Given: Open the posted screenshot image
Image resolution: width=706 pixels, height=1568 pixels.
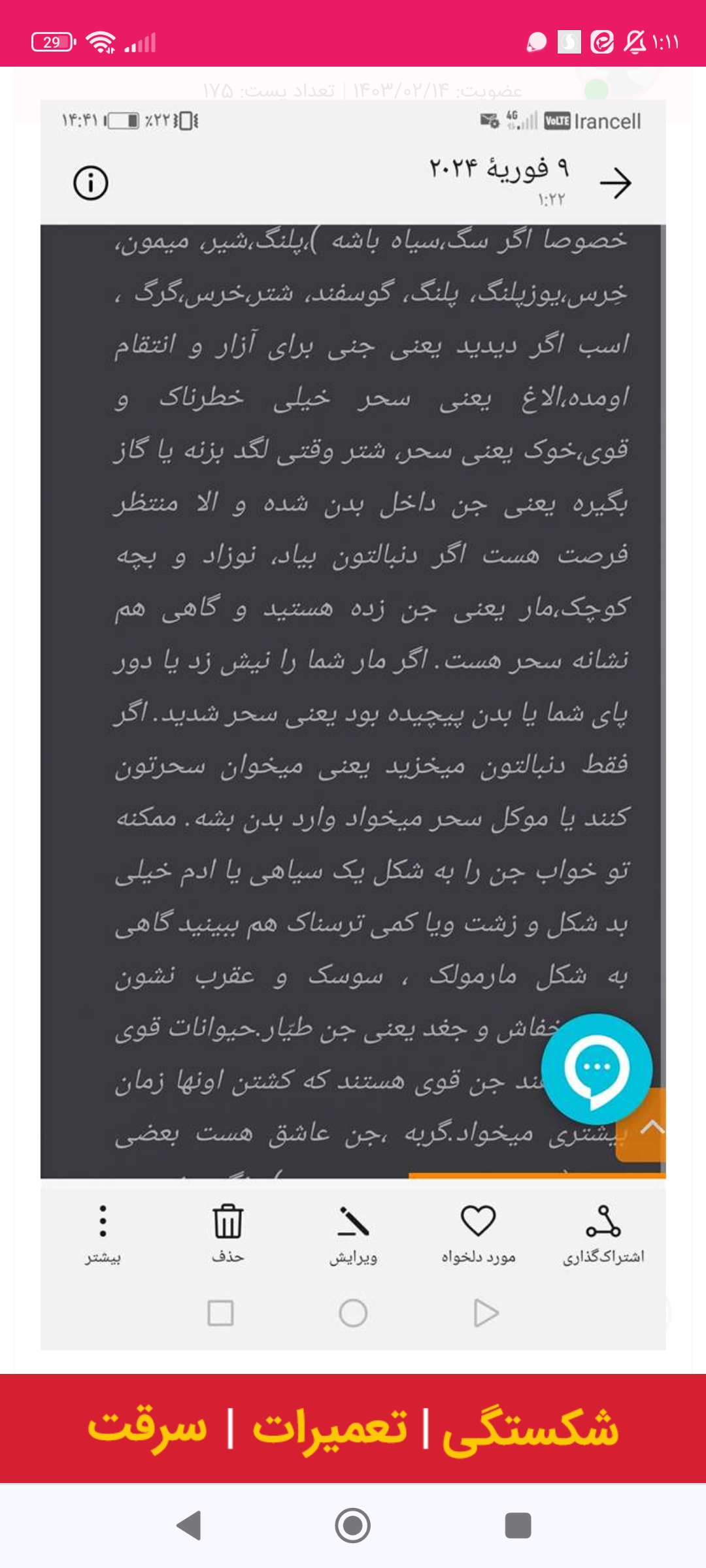Looking at the screenshot, I should click(x=353, y=653).
